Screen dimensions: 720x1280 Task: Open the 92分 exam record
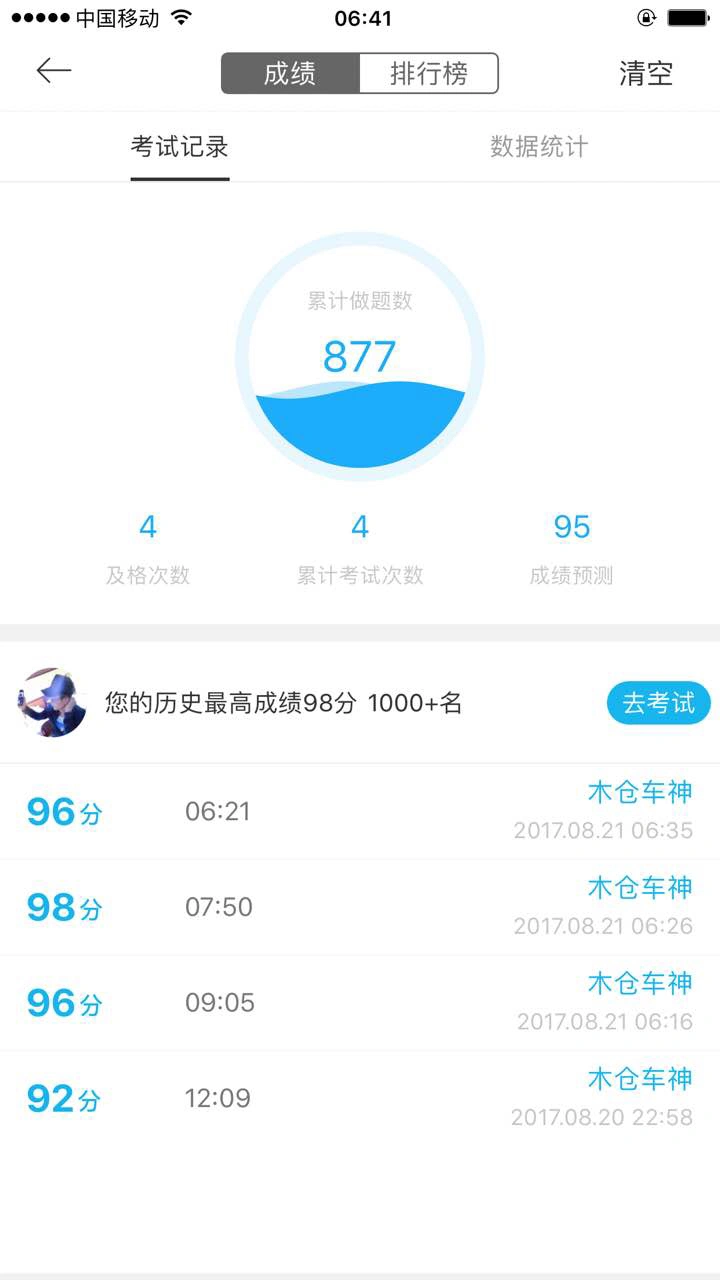(x=360, y=1098)
